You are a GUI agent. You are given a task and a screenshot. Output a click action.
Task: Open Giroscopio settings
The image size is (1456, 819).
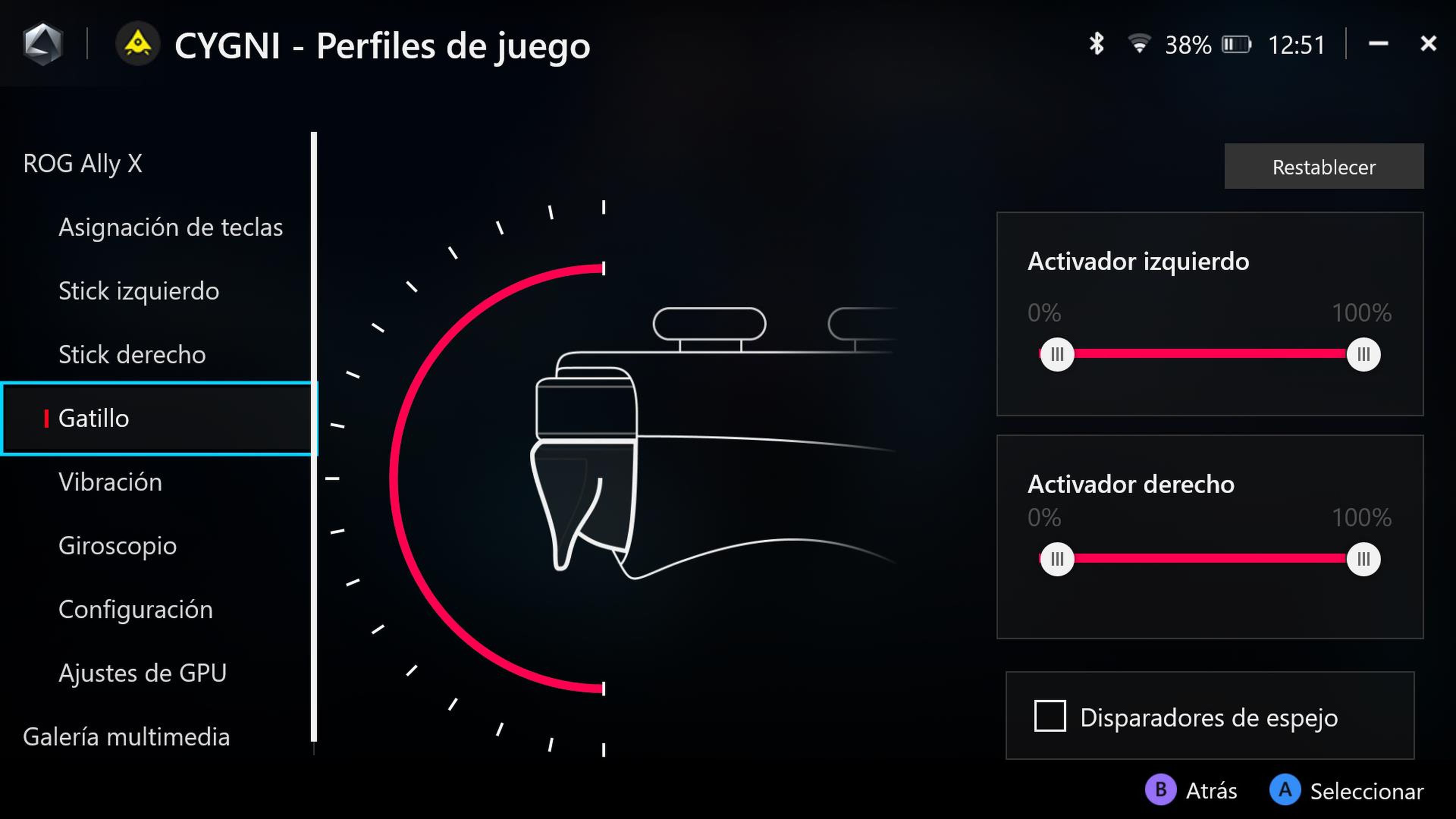coord(118,546)
